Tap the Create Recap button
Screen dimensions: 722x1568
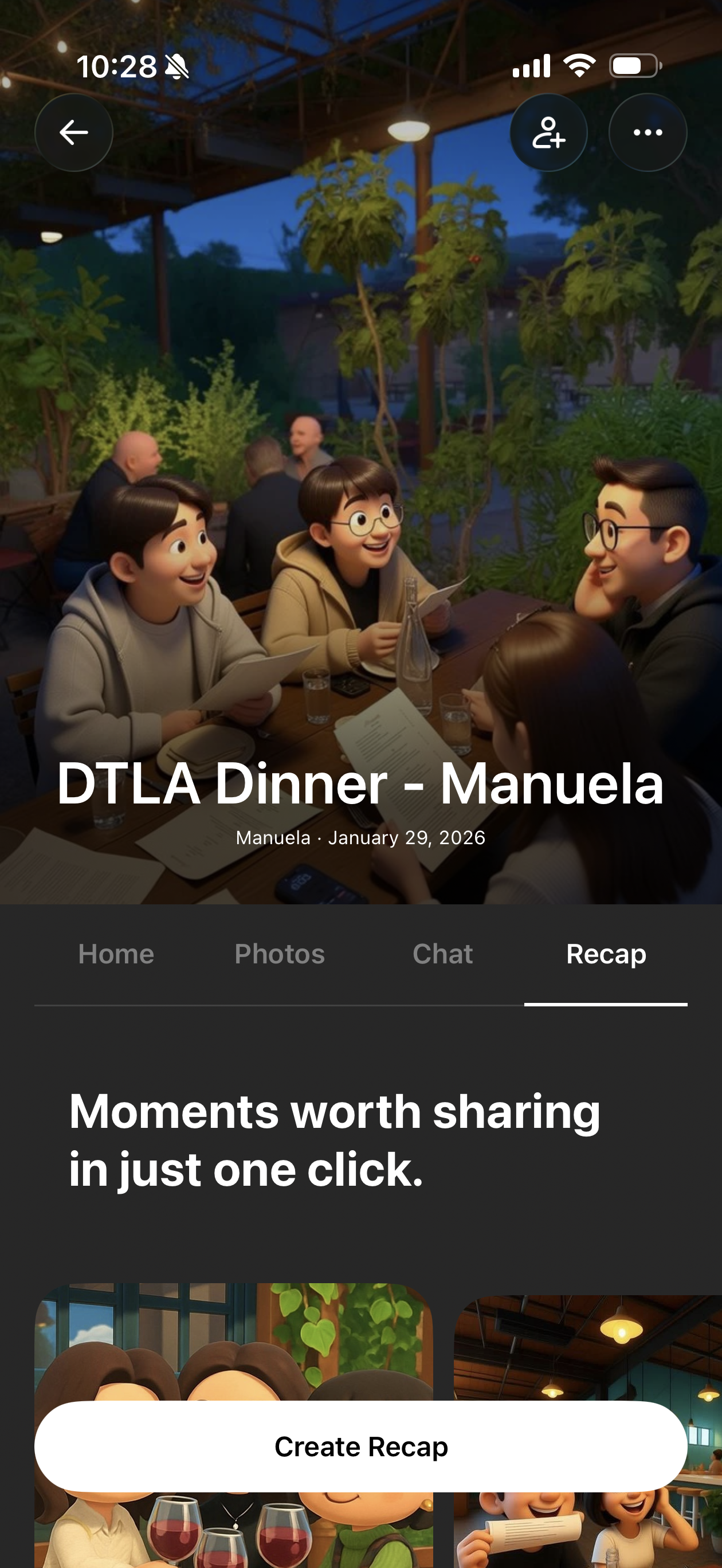point(361,1447)
